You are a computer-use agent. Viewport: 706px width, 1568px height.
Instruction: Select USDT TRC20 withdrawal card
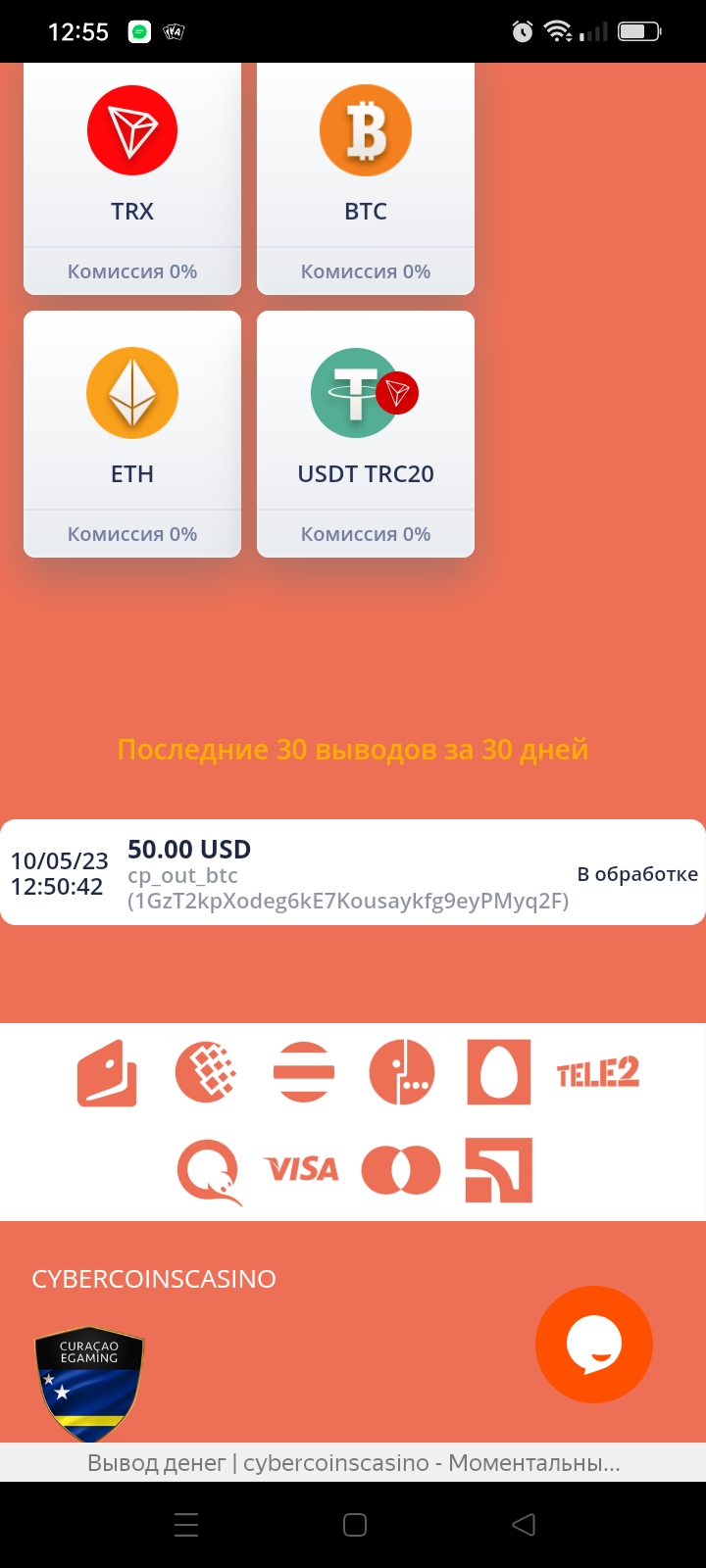[x=366, y=431]
